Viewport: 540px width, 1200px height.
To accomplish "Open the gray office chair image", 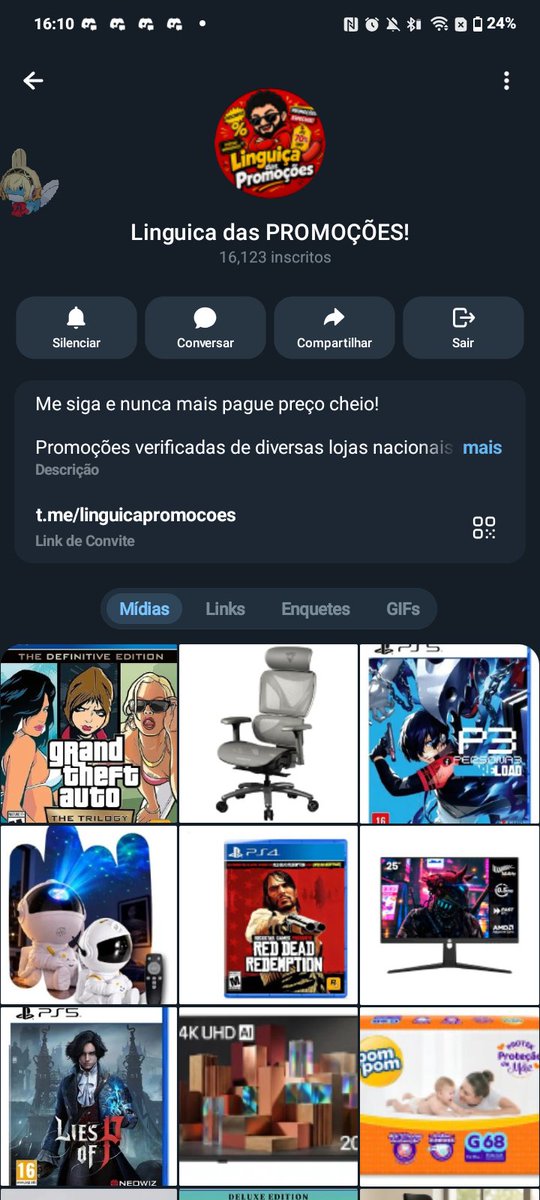I will pyautogui.click(x=268, y=734).
